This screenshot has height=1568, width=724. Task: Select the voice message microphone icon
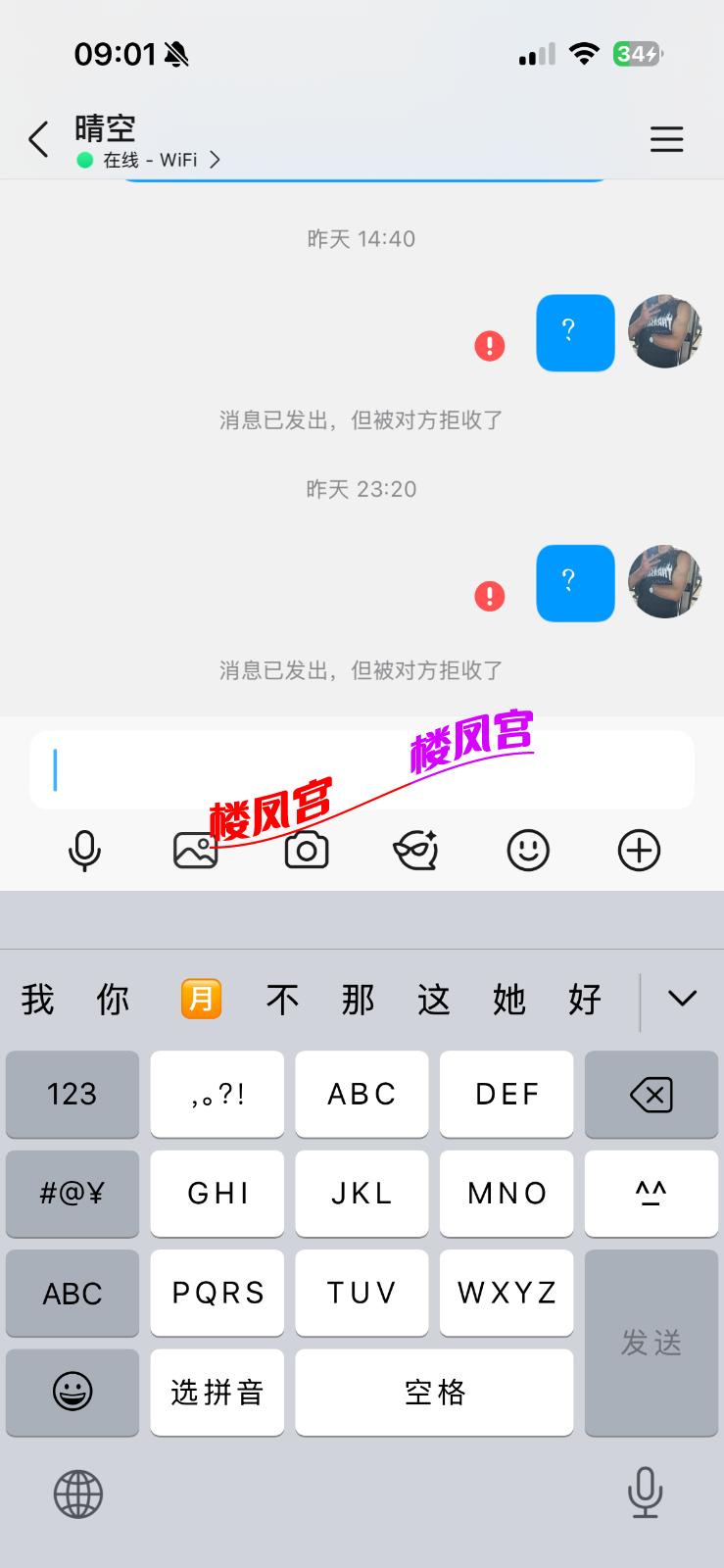85,851
